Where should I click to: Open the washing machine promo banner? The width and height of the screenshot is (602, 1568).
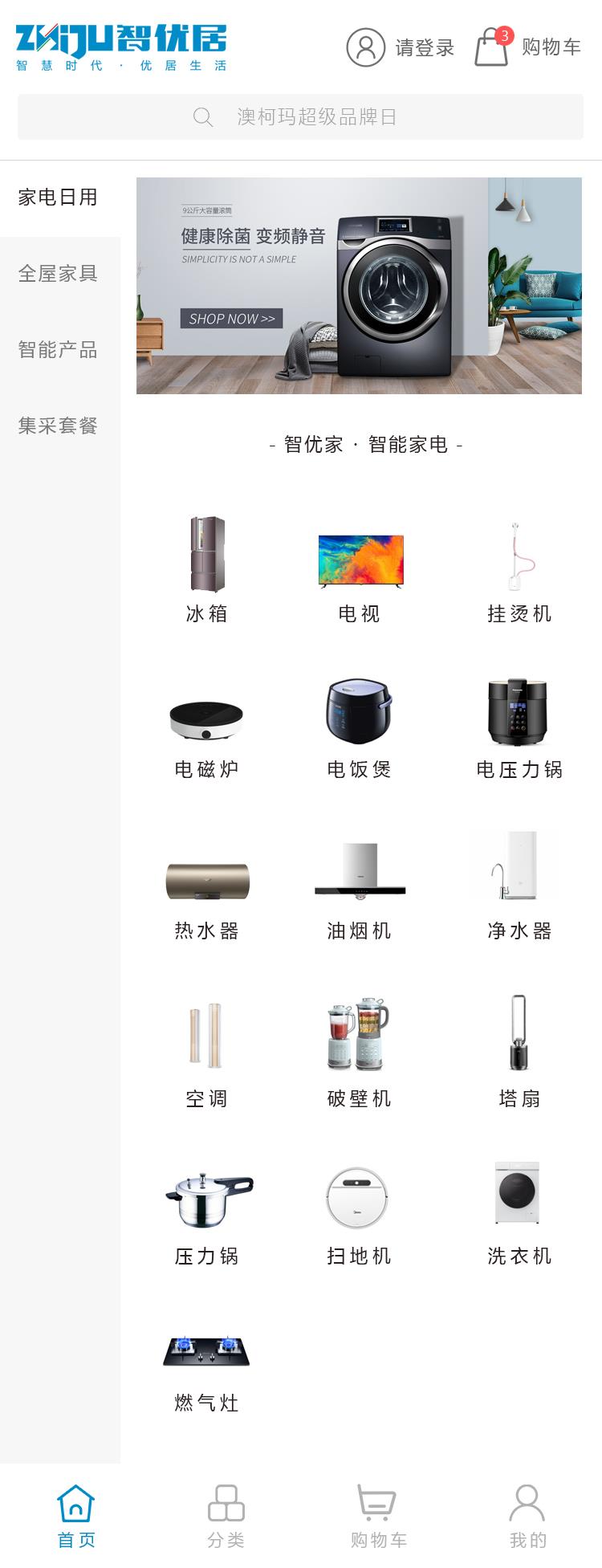tap(359, 285)
